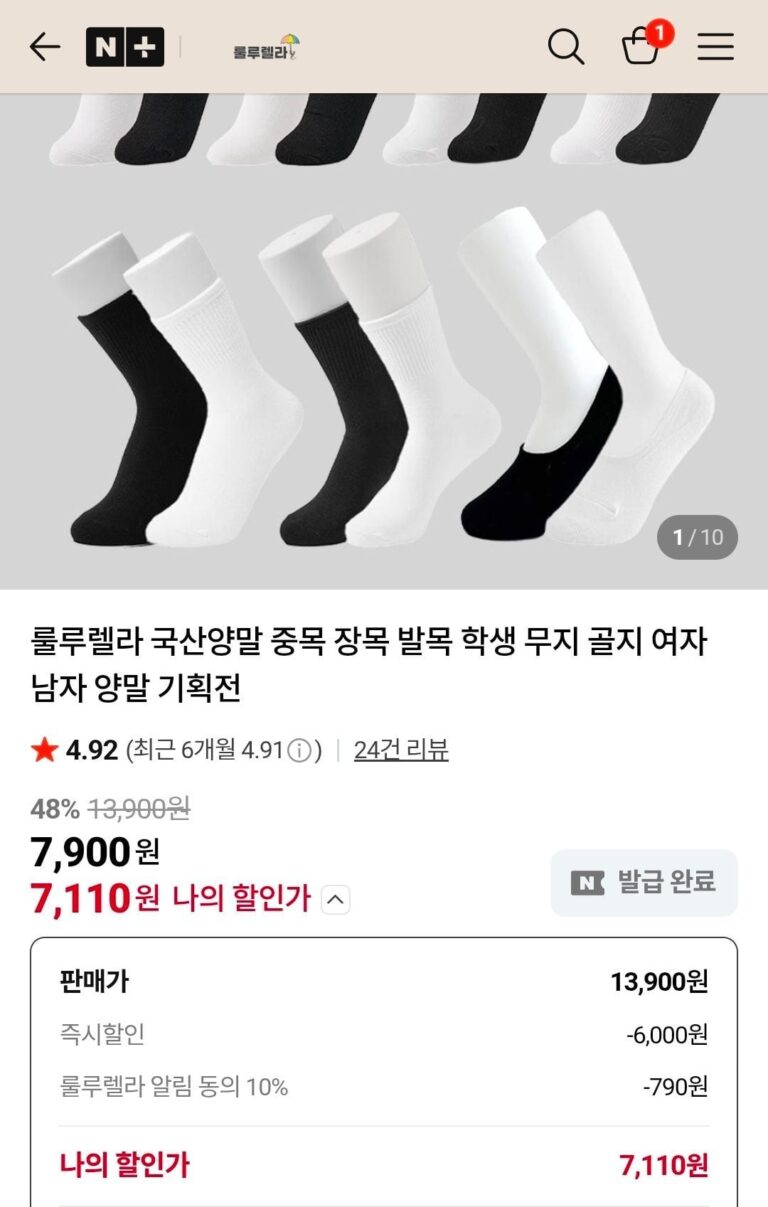Go back with the arrow icon

44,46
